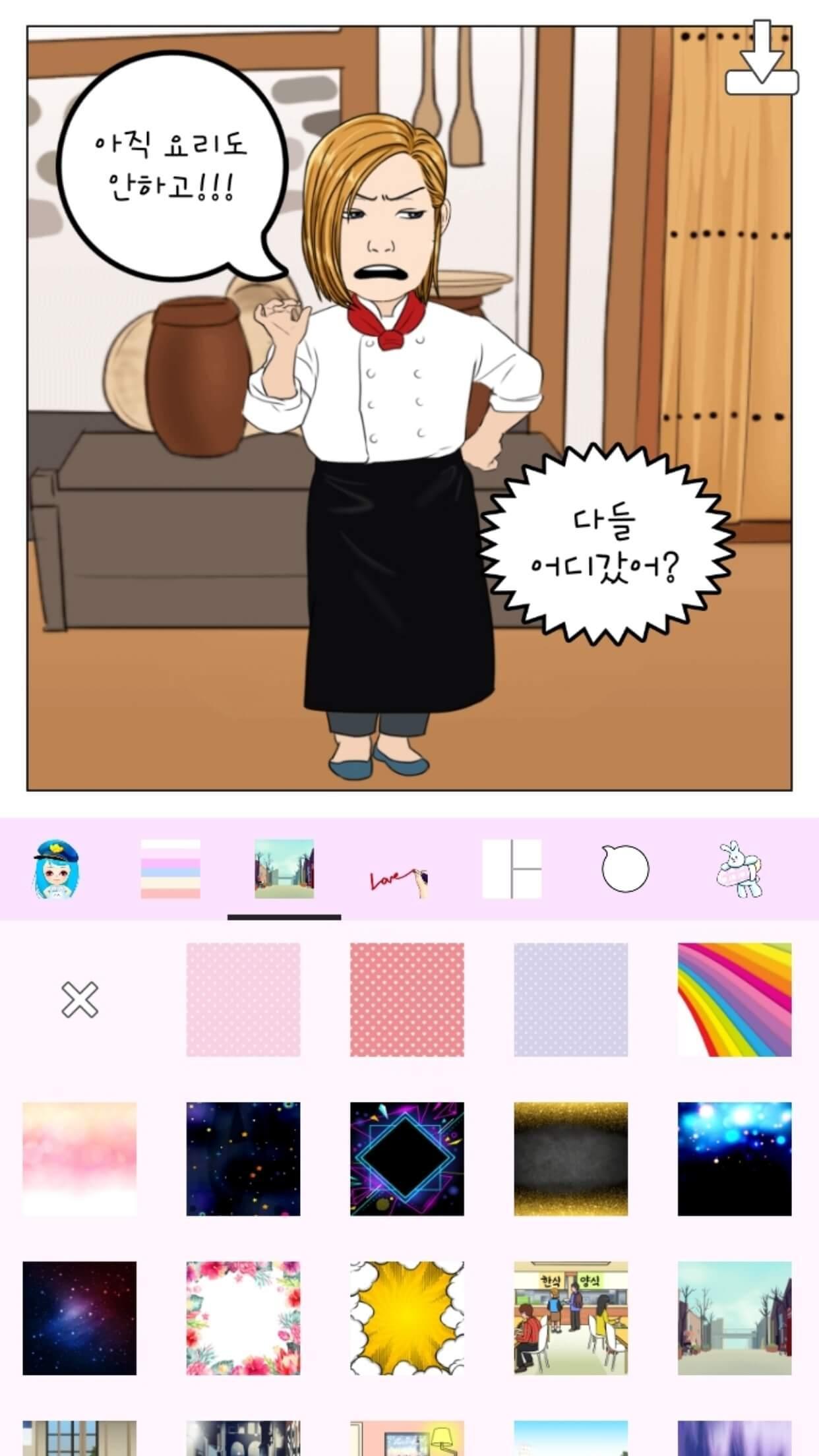Image resolution: width=819 pixels, height=1456 pixels.
Task: Choose the neon diamond frame background
Action: click(407, 1159)
